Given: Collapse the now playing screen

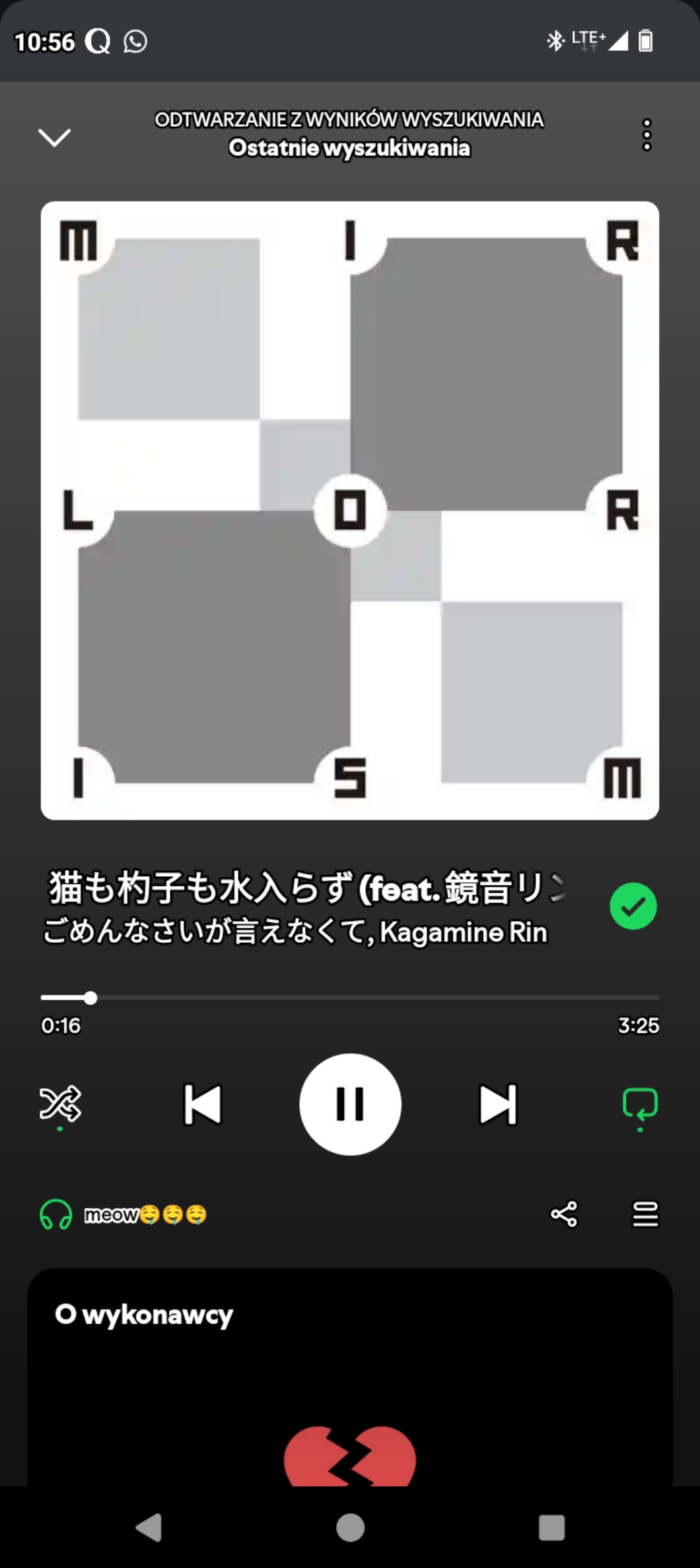Looking at the screenshot, I should [54, 137].
